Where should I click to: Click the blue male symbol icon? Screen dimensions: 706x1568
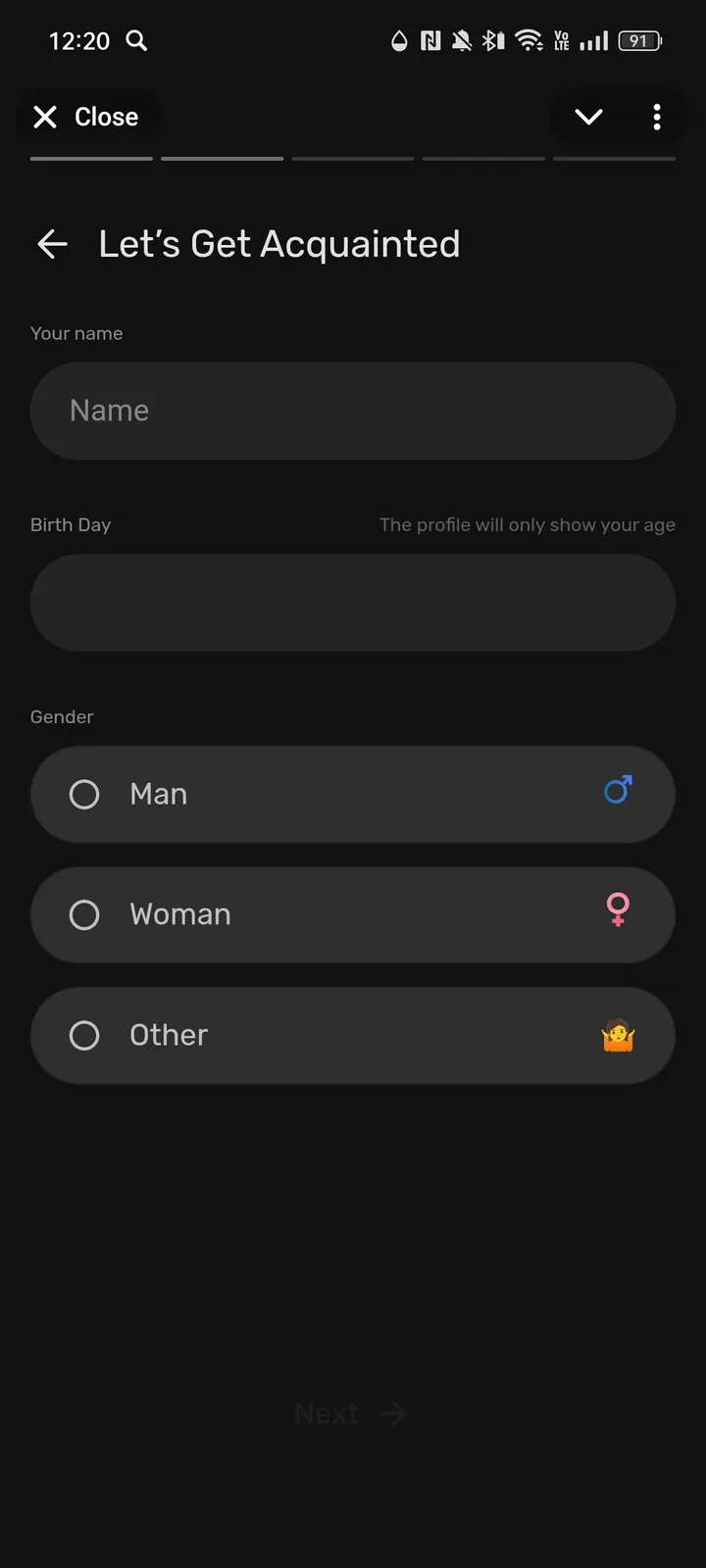618,791
